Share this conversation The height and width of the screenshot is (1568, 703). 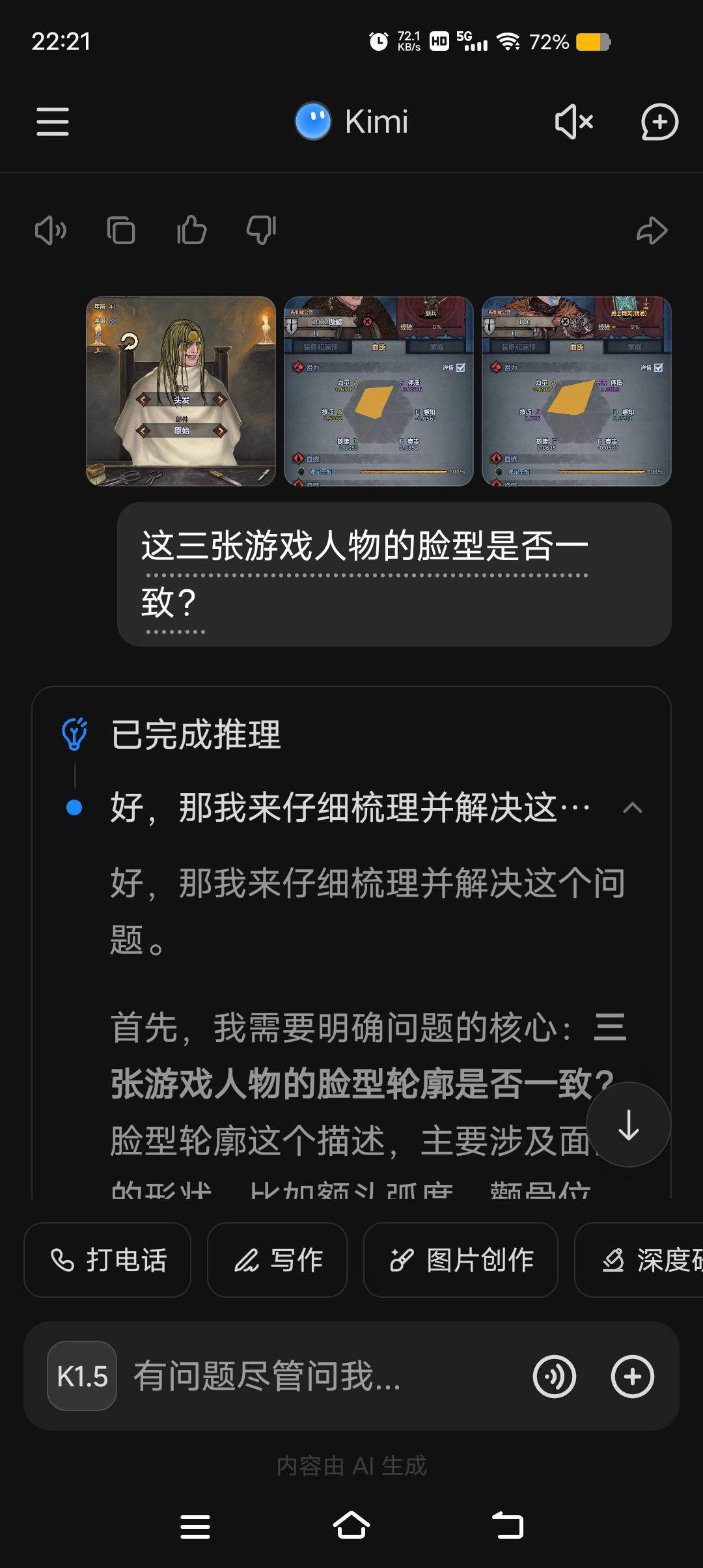click(x=653, y=230)
